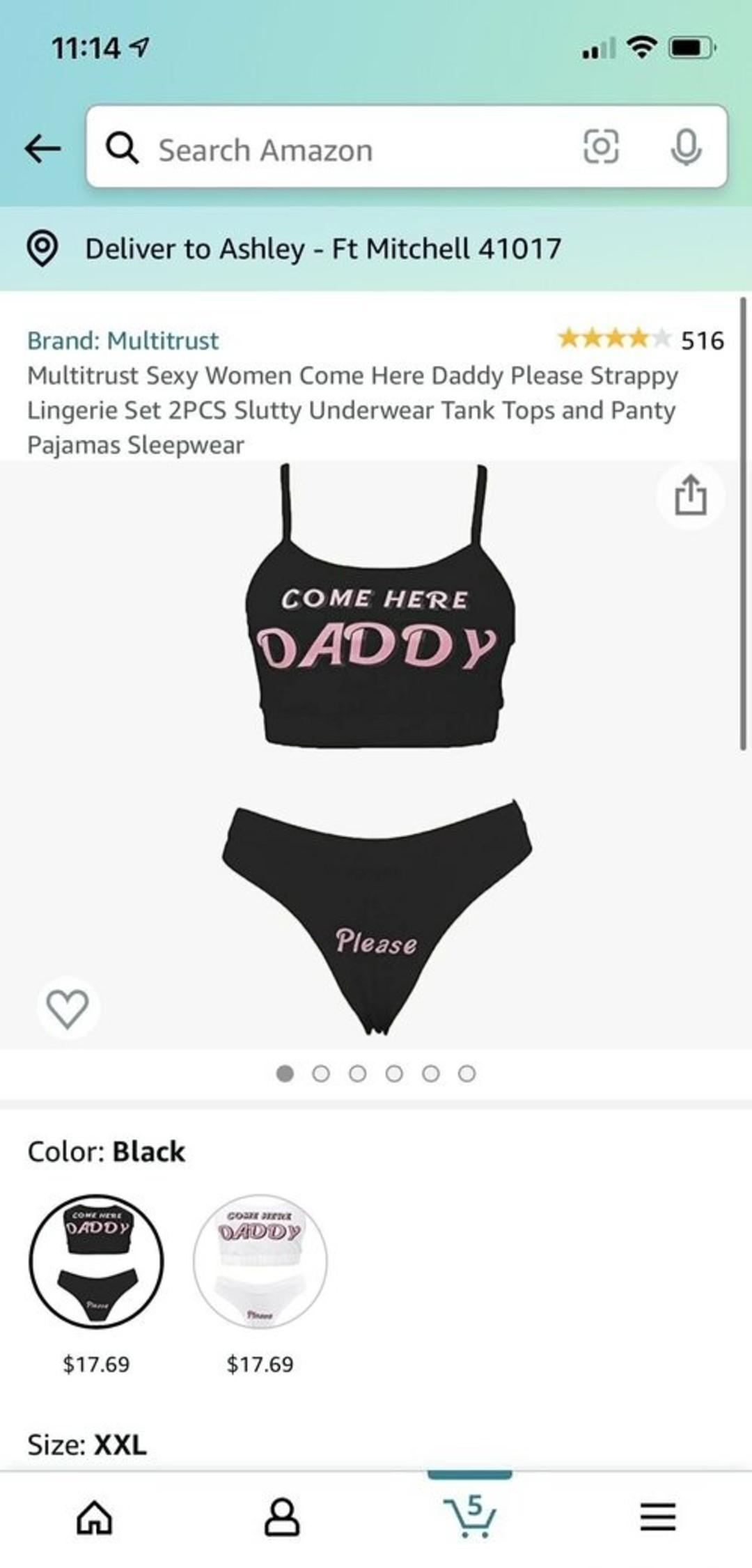Open the account profile tab
Screen dimensions: 752x1568
[x=282, y=1517]
